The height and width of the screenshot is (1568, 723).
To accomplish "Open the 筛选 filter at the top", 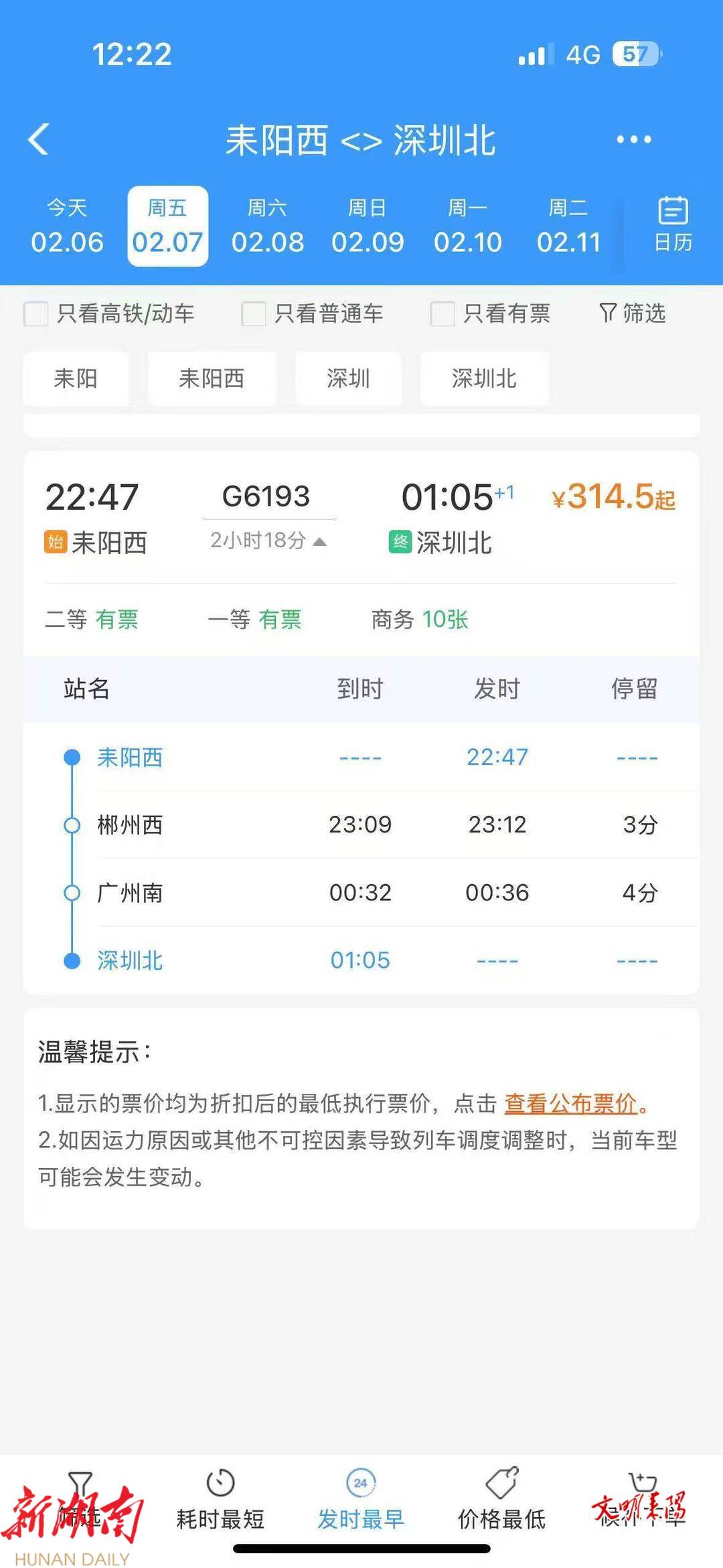I will 632,313.
